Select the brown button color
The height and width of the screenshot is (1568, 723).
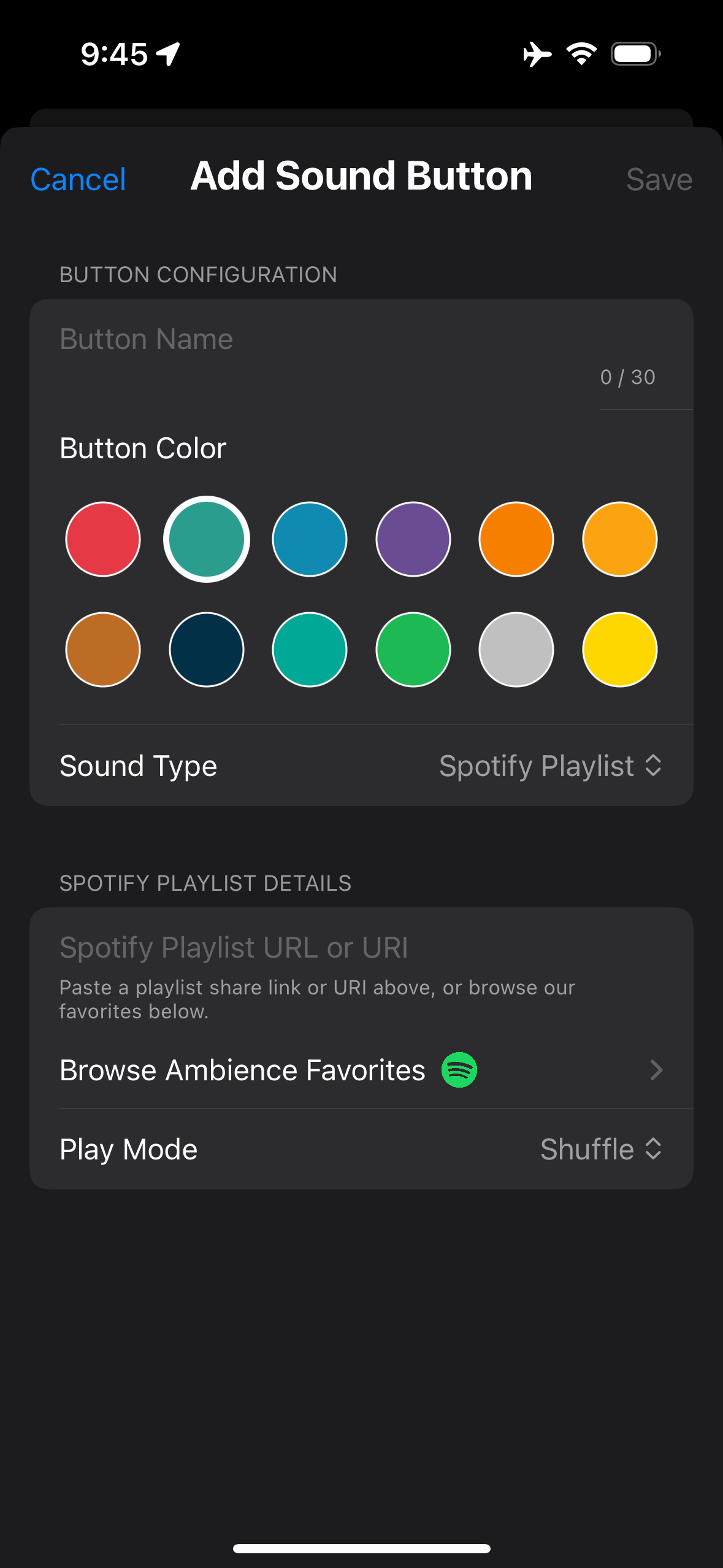click(103, 649)
